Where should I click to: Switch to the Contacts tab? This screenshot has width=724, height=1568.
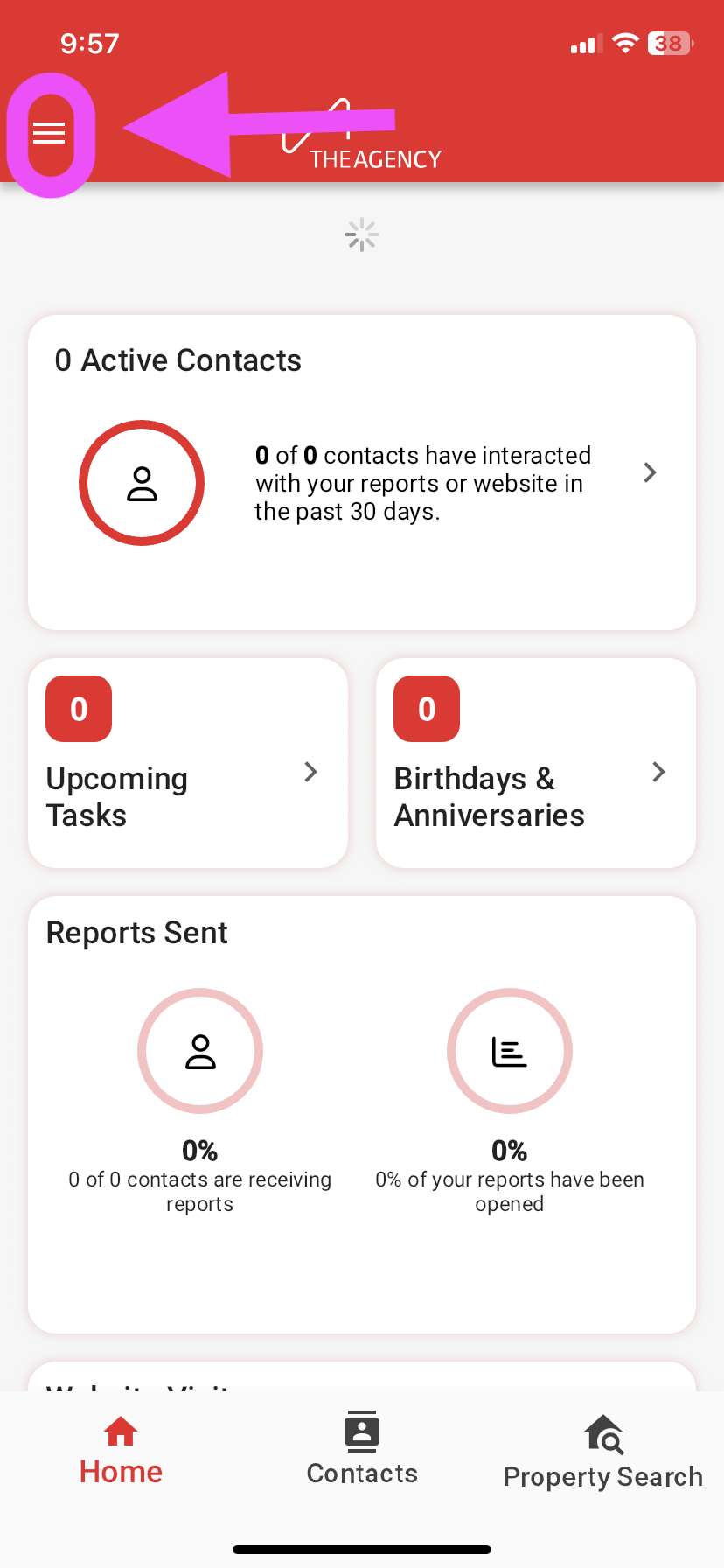click(362, 1448)
